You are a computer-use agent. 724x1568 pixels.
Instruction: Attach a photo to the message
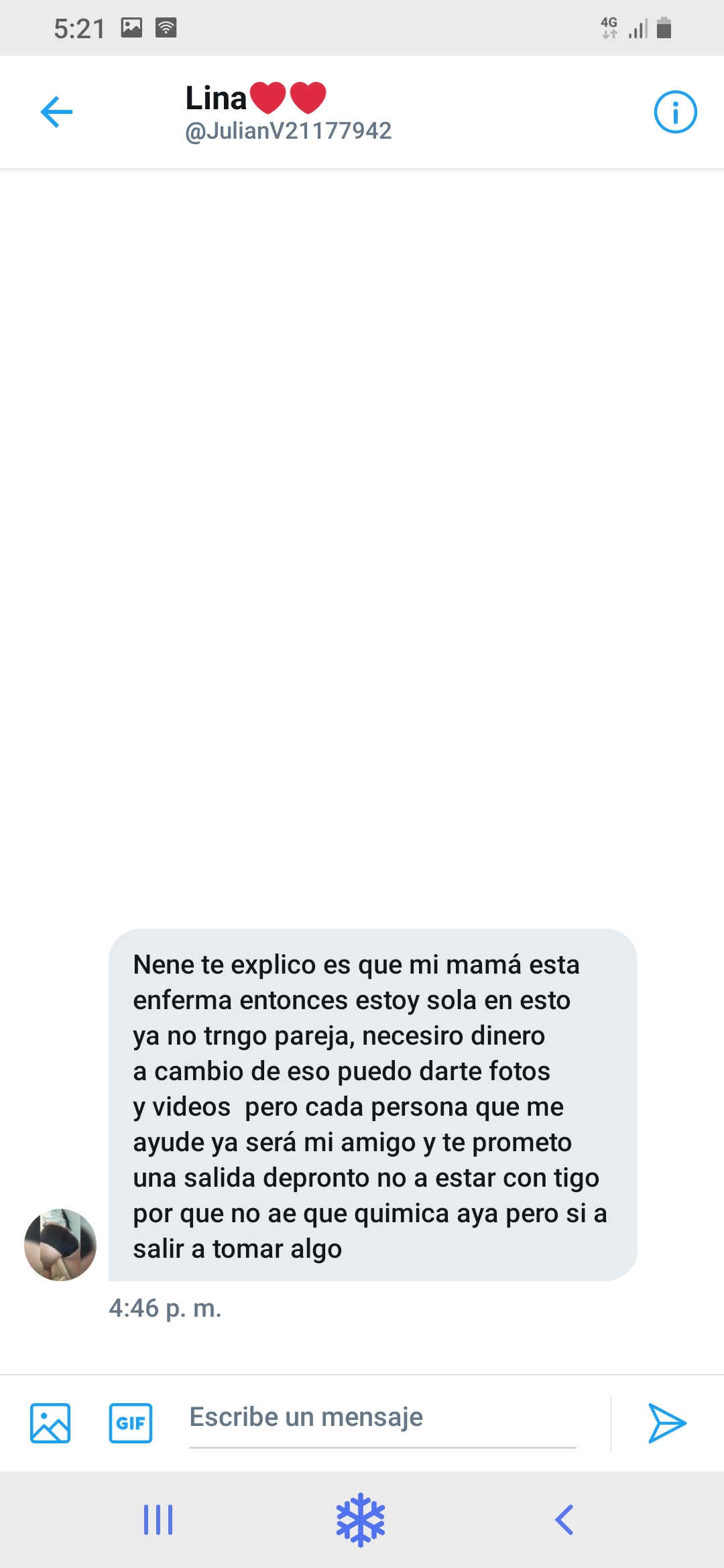(x=50, y=1423)
